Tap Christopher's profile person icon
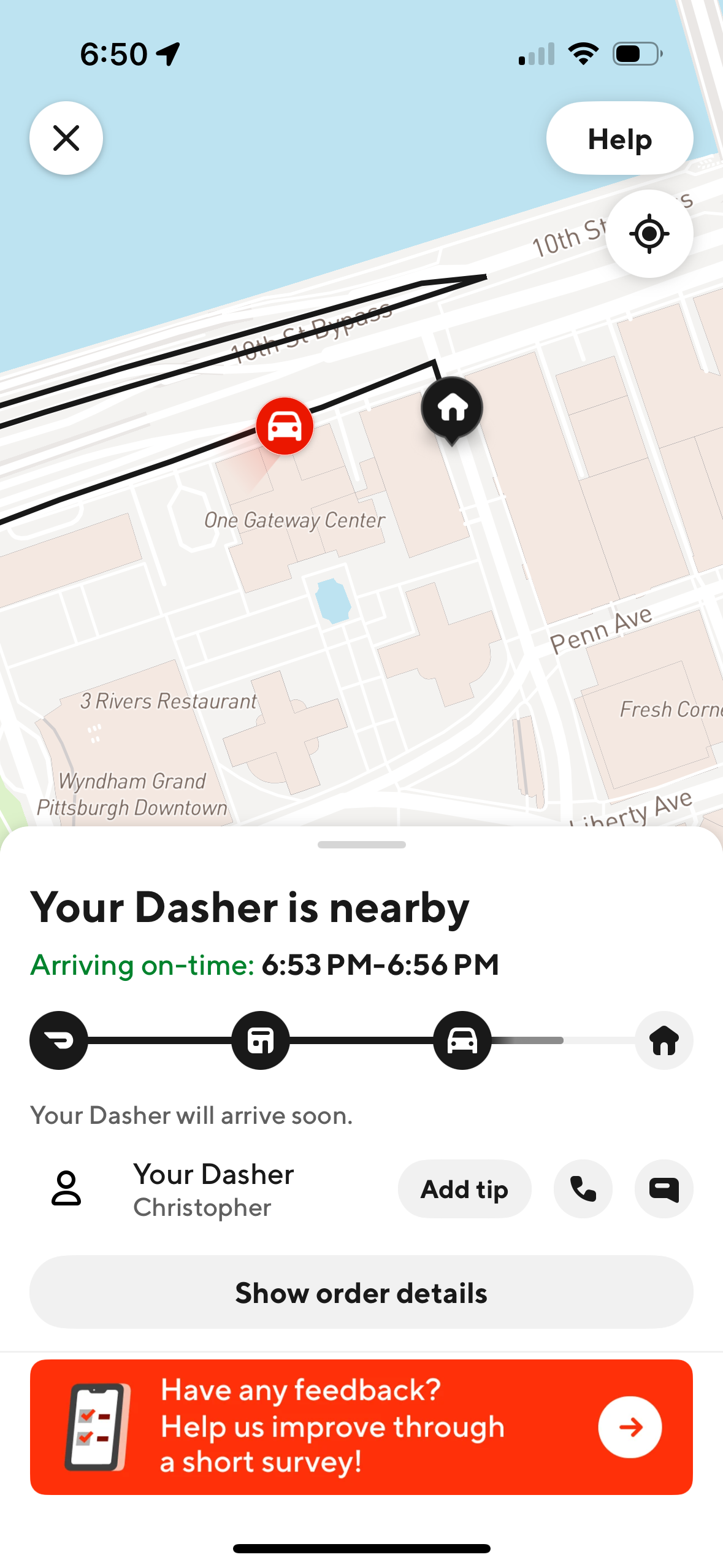 coord(66,1189)
